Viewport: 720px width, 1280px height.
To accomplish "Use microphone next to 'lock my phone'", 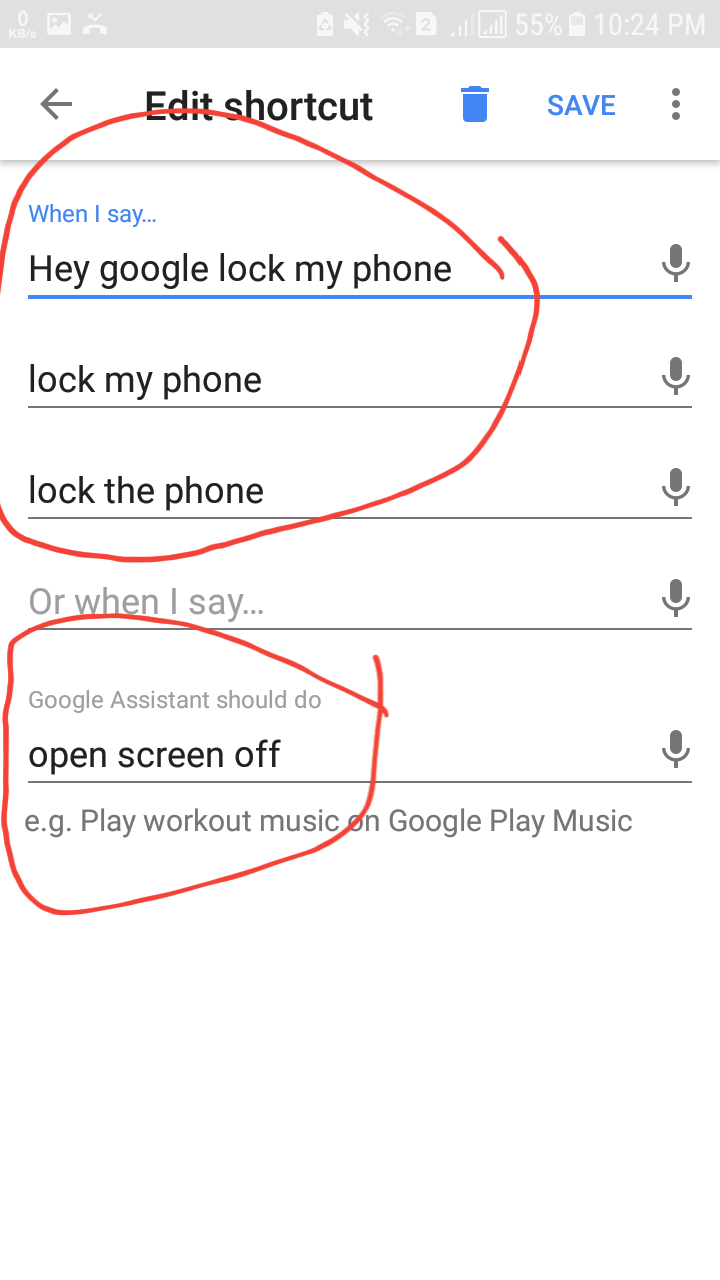I will [x=676, y=376].
